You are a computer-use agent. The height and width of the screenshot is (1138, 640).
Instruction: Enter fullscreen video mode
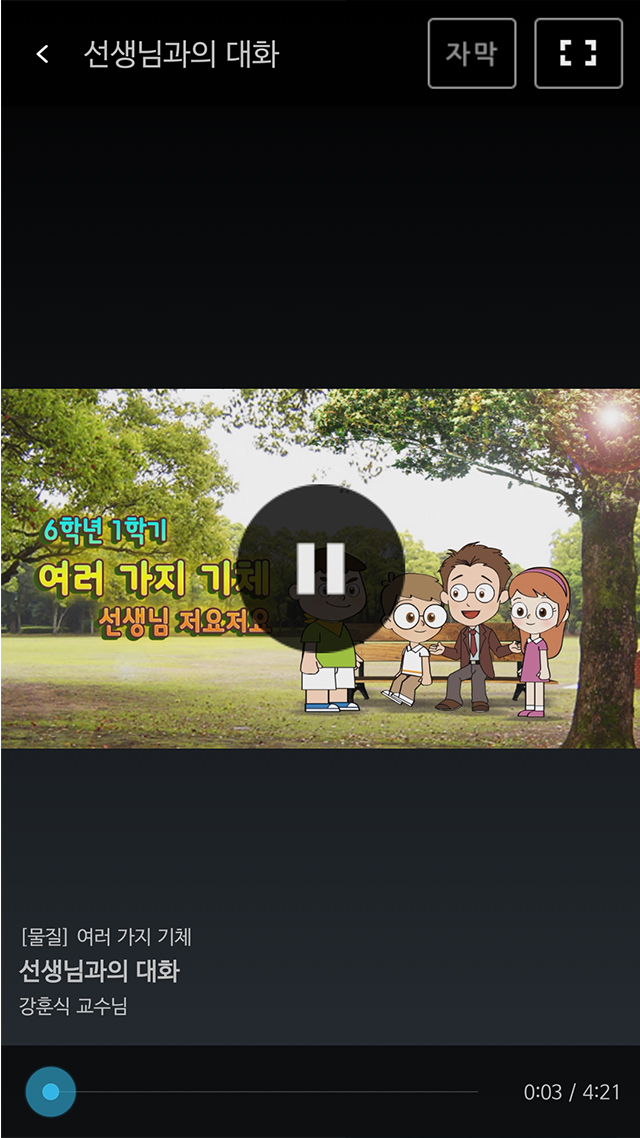pos(578,54)
